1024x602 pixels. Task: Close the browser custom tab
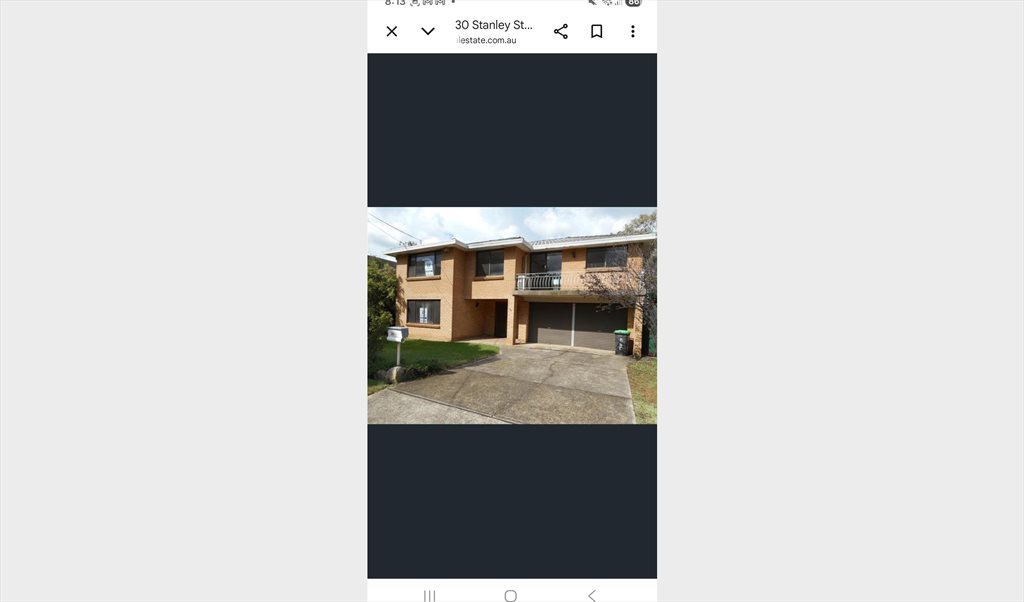pyautogui.click(x=392, y=32)
